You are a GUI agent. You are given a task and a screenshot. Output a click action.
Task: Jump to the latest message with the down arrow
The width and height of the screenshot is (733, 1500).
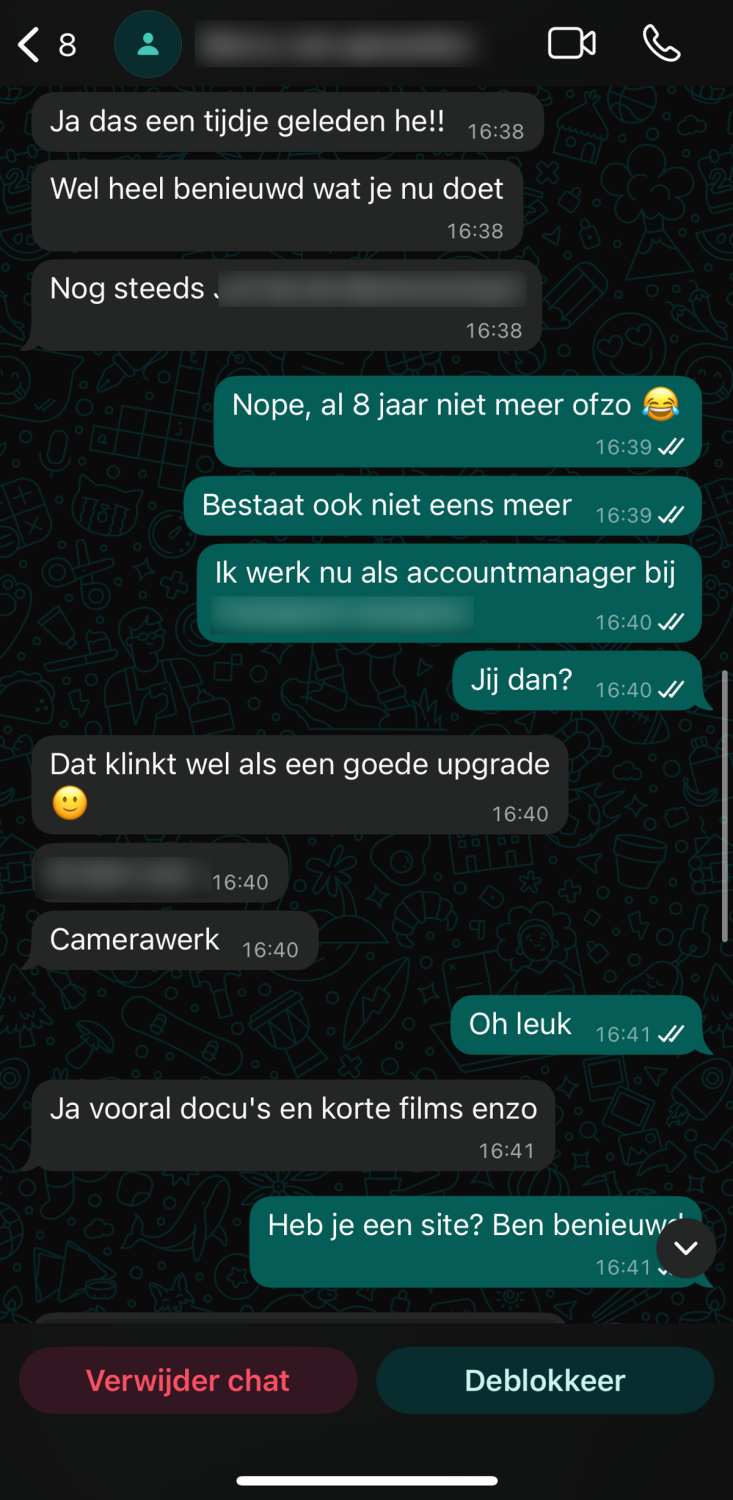coord(686,1247)
